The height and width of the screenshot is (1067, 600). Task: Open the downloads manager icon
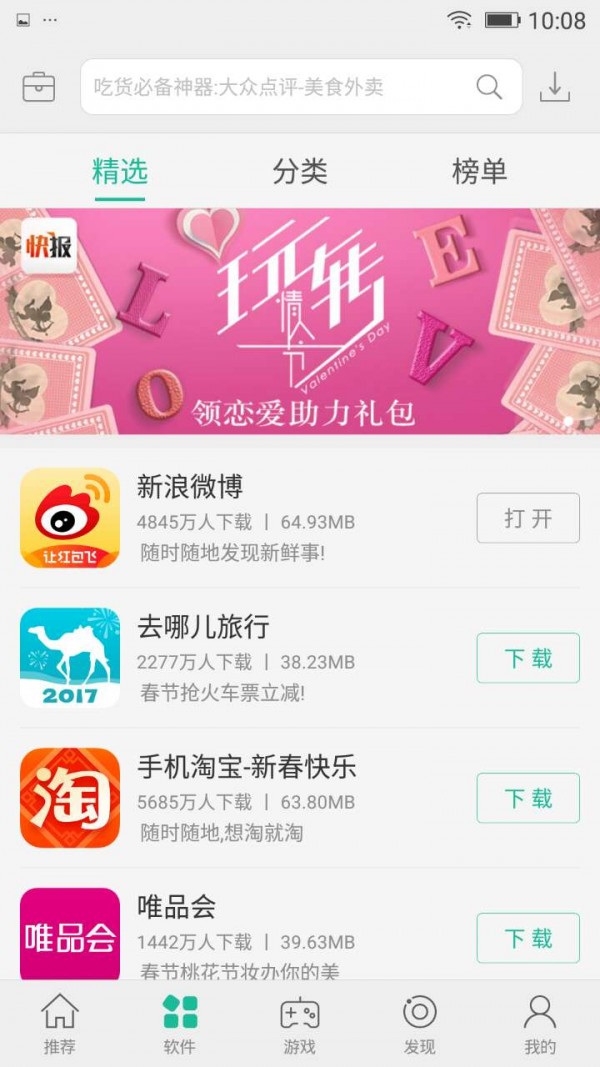click(554, 87)
